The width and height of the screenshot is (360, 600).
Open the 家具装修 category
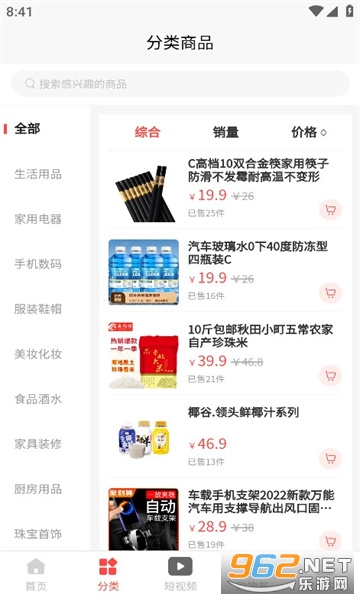(38, 444)
